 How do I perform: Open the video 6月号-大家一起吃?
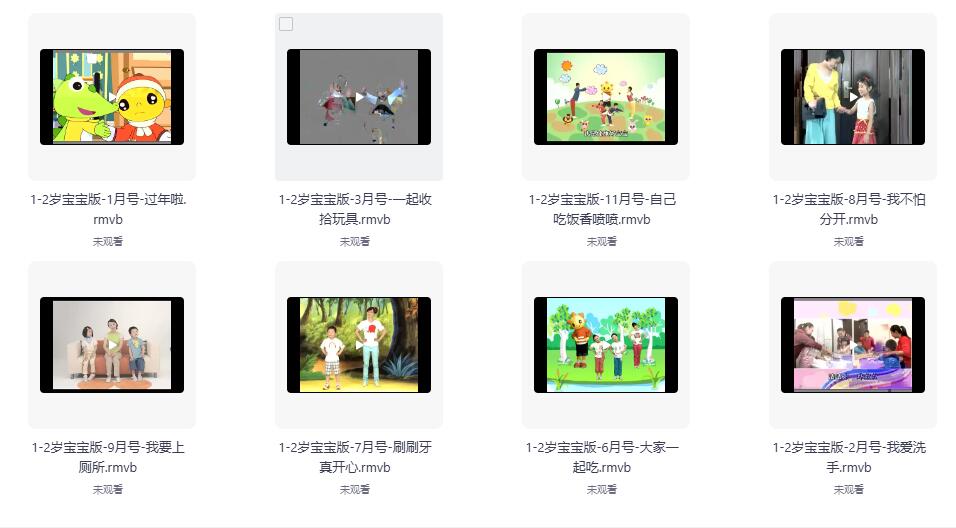[605, 345]
